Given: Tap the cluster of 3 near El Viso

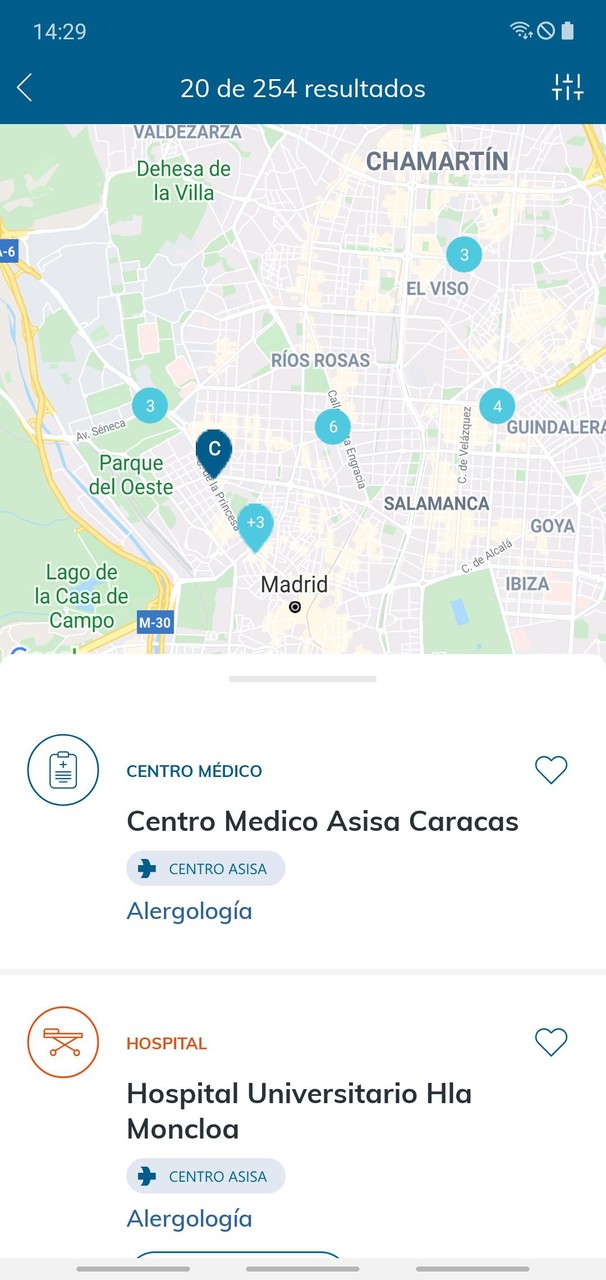Looking at the screenshot, I should pos(463,254).
